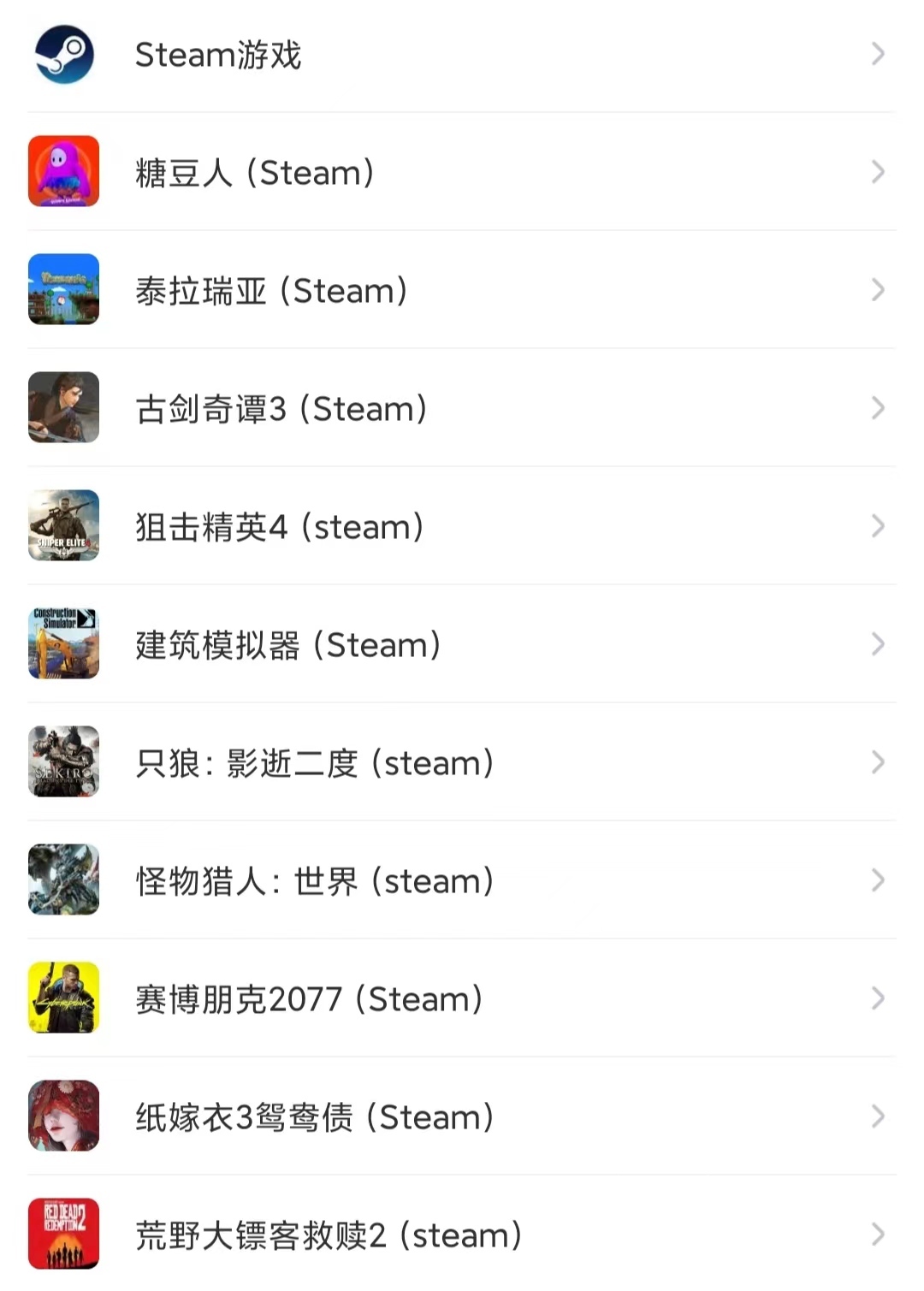Select 糖豆人 (Steam) from the list

click(462, 172)
